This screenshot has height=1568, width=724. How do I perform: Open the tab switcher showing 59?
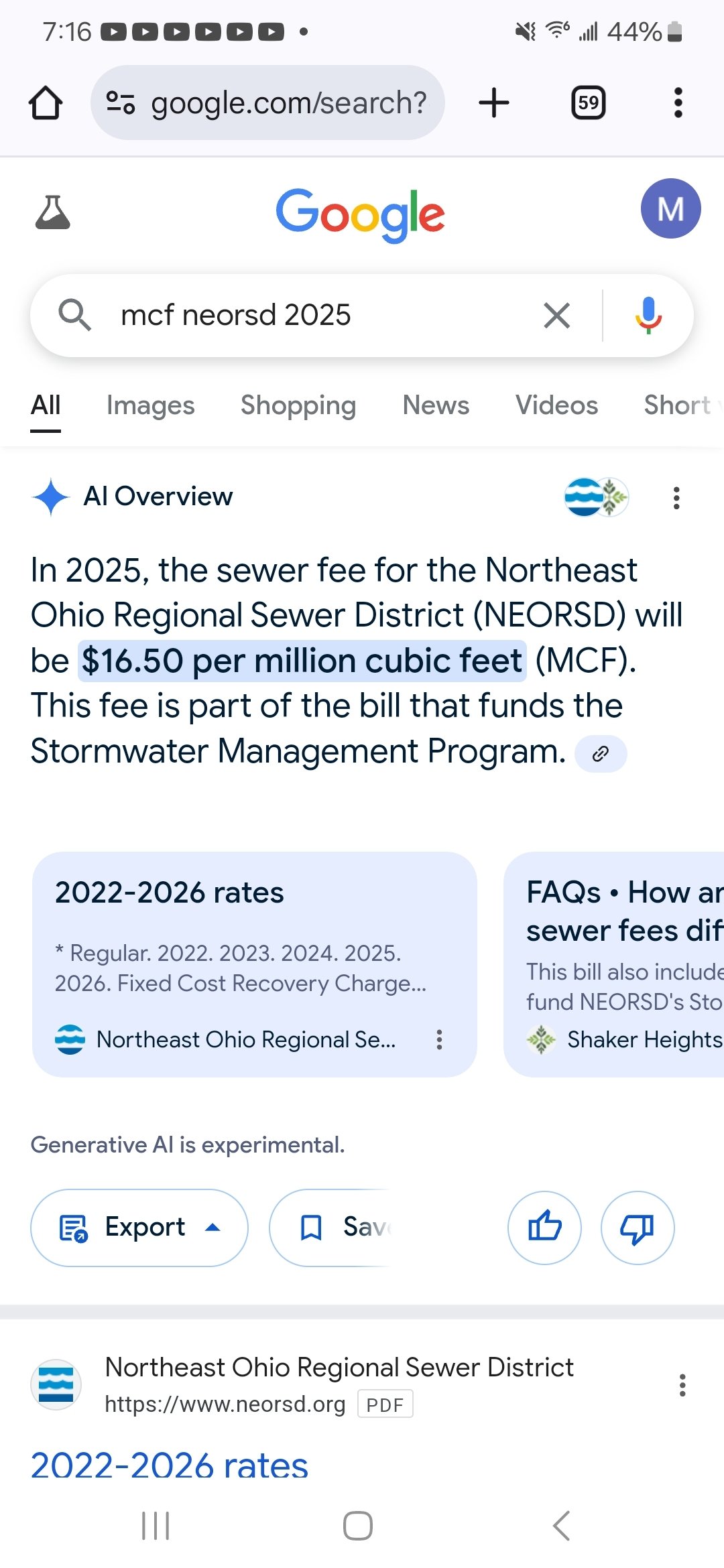[588, 103]
